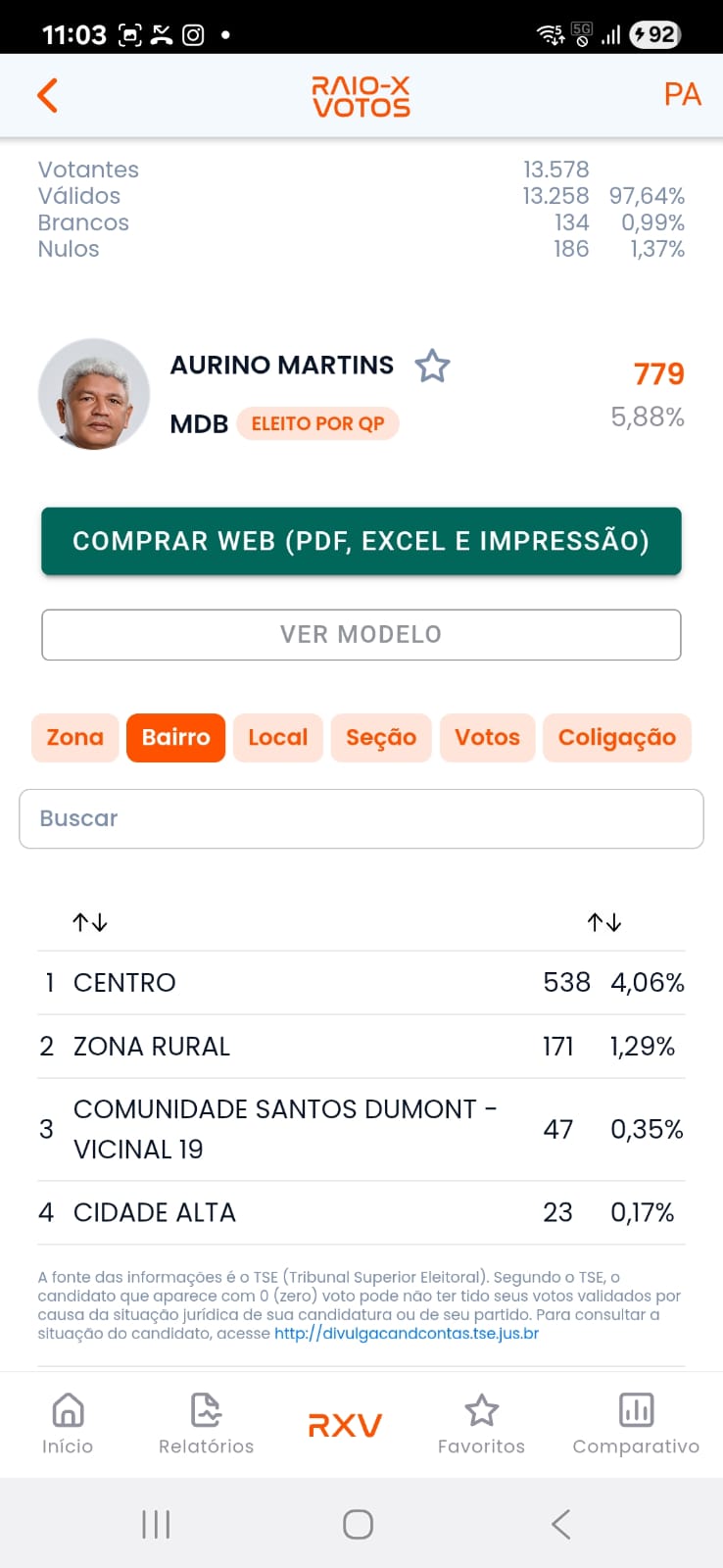Screen dimensions: 723x1568
Task: Switch to the Votos chip
Action: 487,738
